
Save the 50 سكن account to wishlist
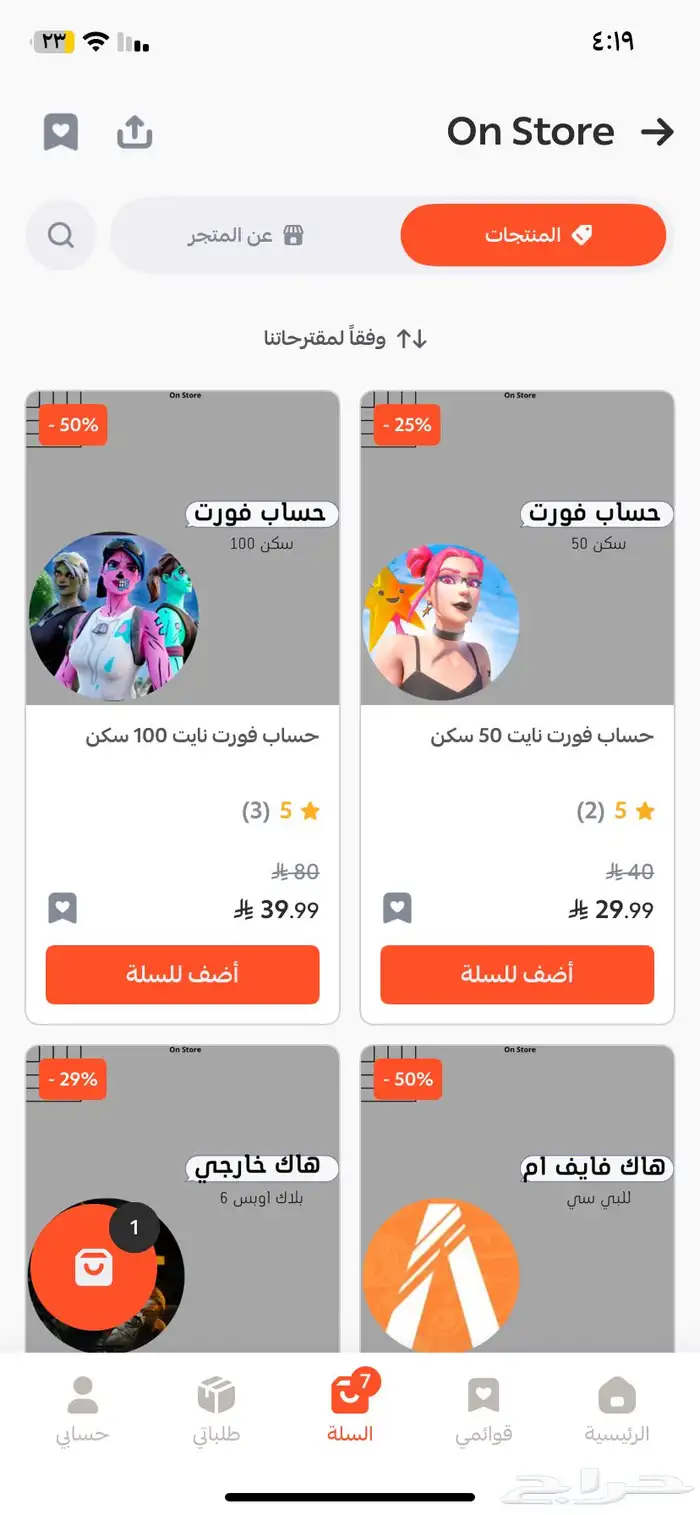[x=397, y=909]
